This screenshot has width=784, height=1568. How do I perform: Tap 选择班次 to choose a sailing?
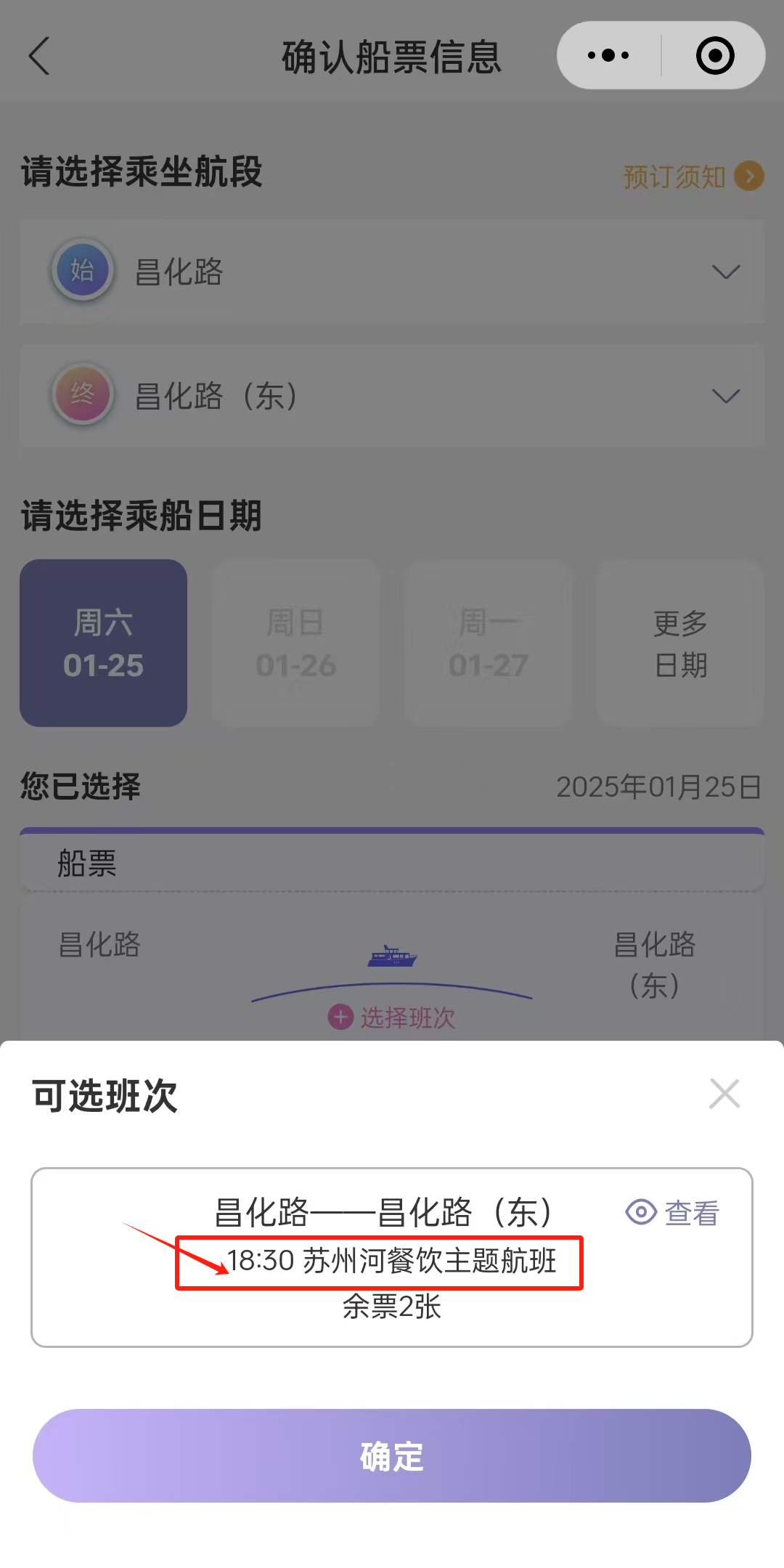pyautogui.click(x=393, y=1017)
